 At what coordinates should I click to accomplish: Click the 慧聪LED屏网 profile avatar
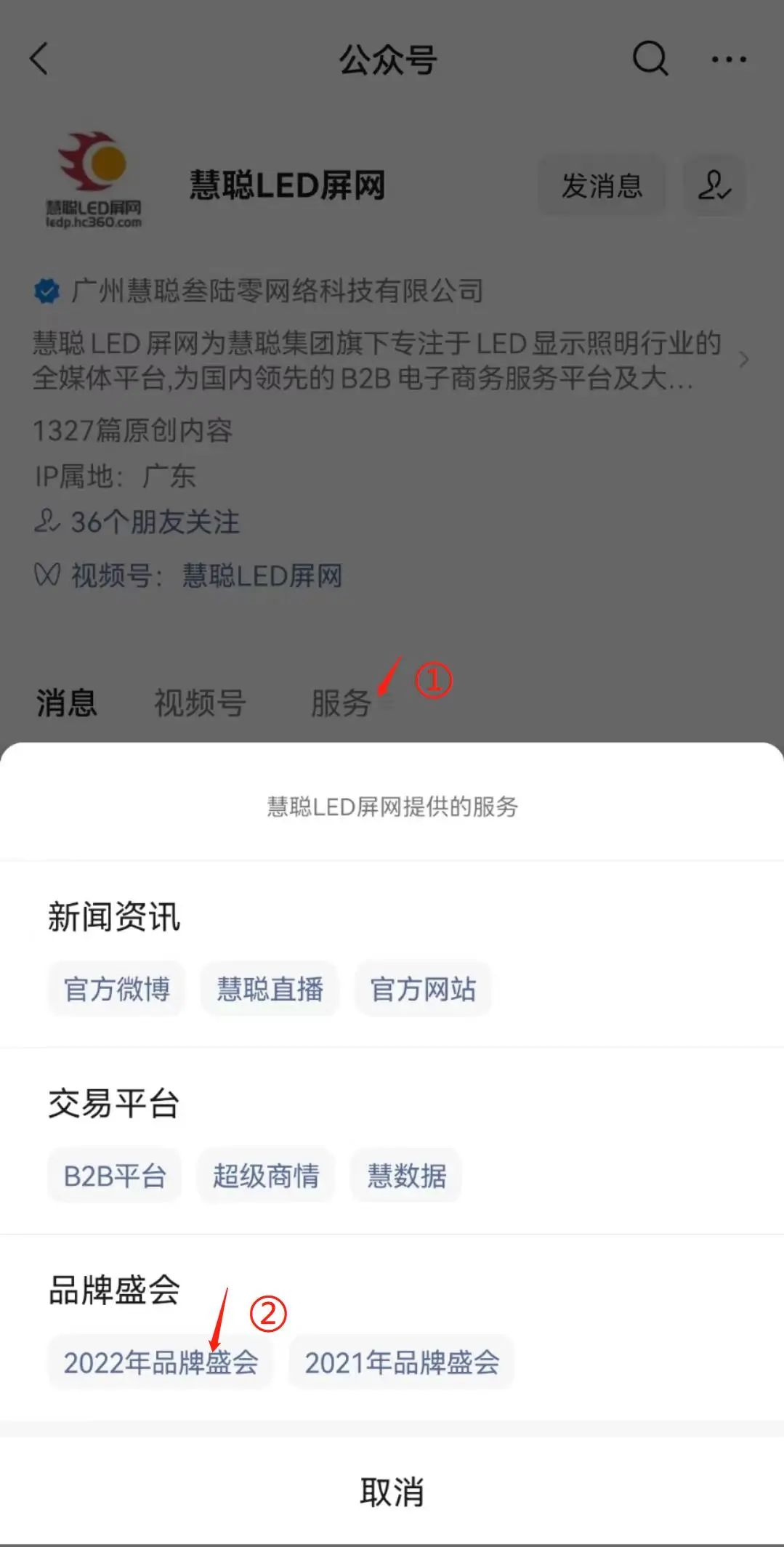tap(94, 179)
